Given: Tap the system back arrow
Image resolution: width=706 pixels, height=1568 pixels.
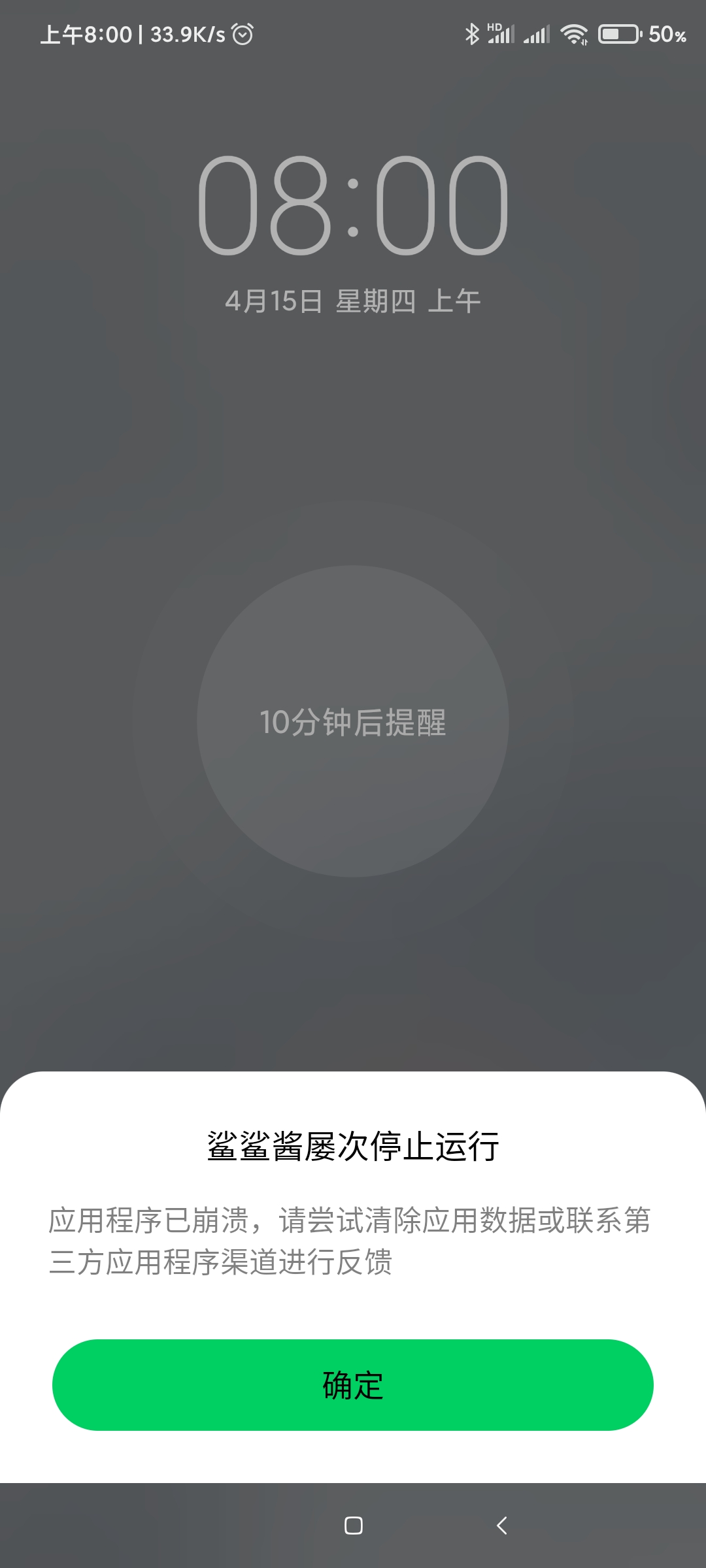Looking at the screenshot, I should [x=502, y=1526].
